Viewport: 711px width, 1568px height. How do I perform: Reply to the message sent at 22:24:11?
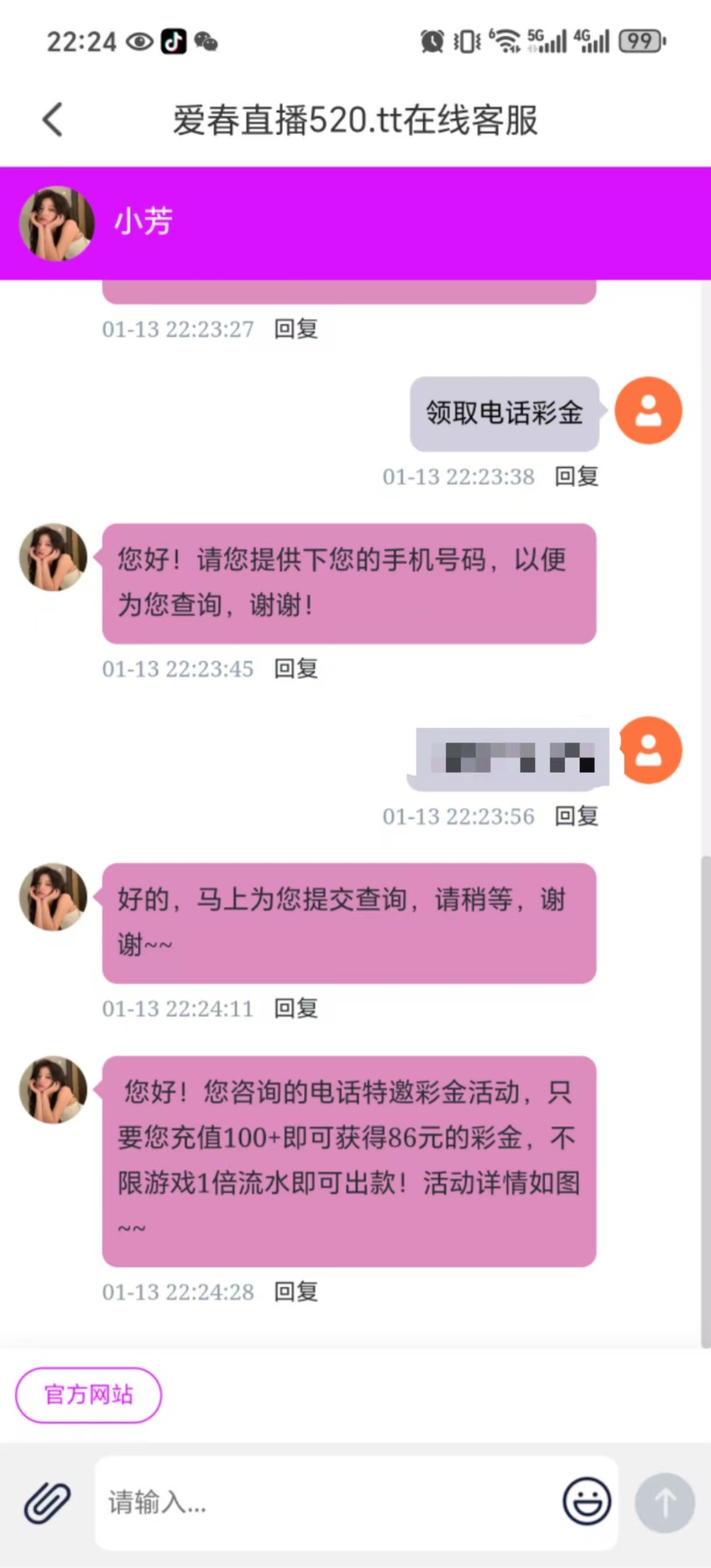tap(296, 1008)
